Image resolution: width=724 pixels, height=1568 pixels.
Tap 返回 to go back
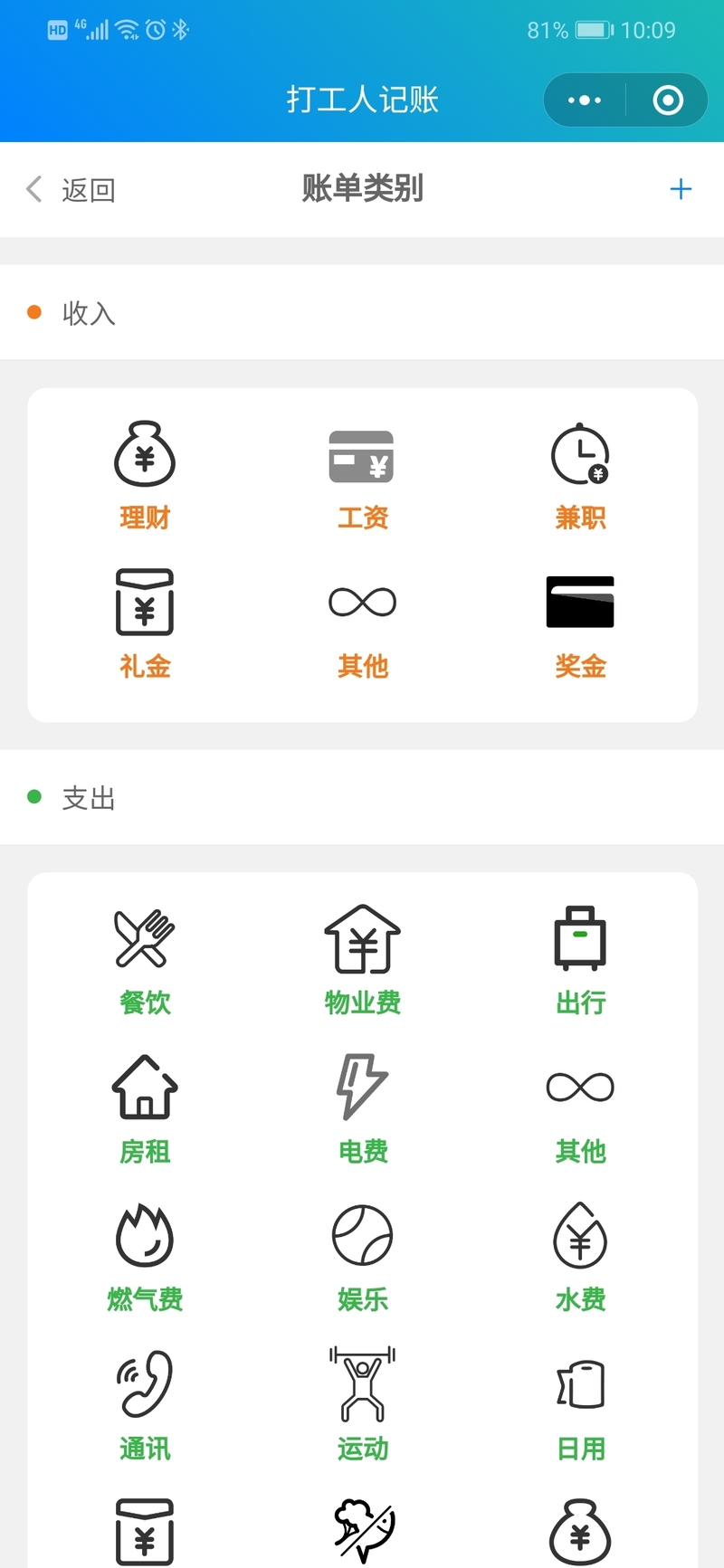pos(71,189)
